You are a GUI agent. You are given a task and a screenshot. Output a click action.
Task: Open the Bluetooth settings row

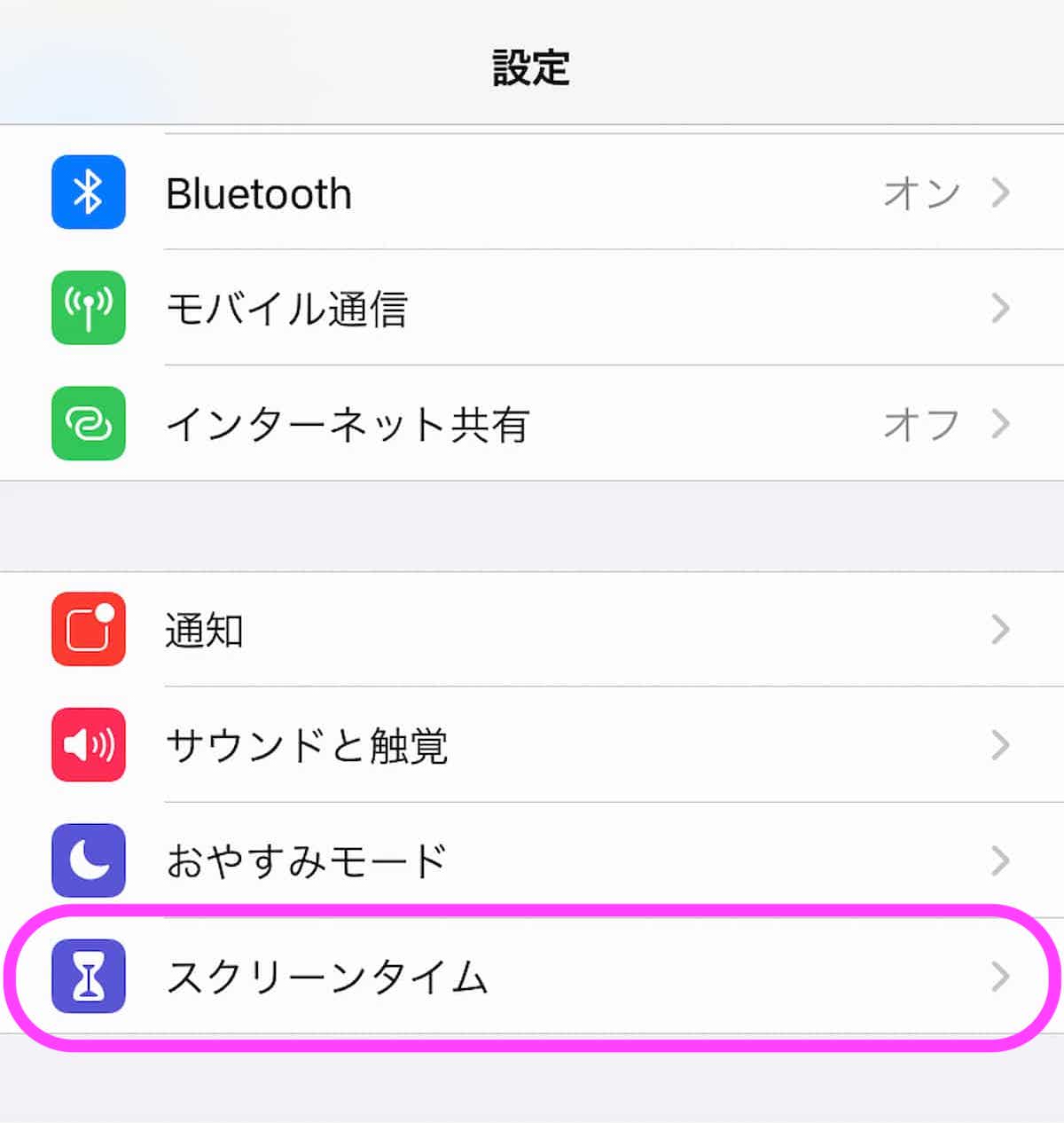(x=532, y=192)
